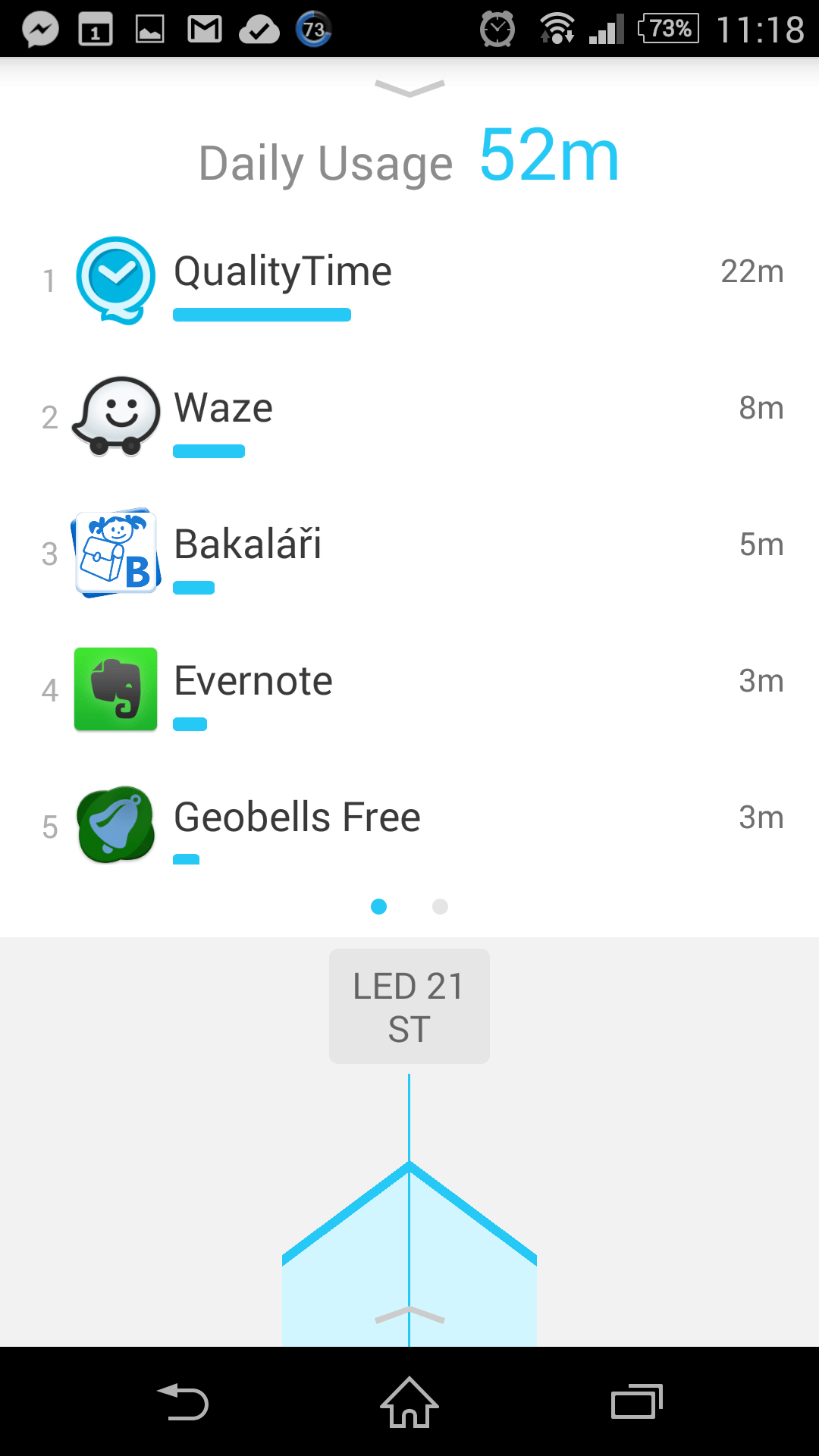Image resolution: width=819 pixels, height=1456 pixels.
Task: View Bakaláři usage details
Action: click(409, 554)
